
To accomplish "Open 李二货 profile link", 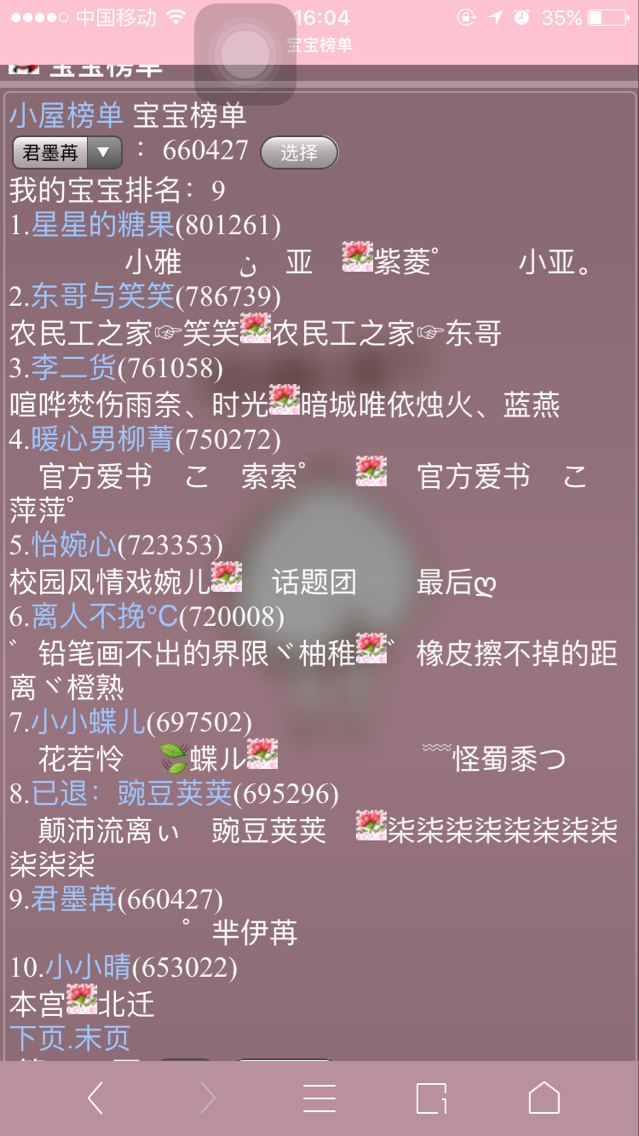I will click(74, 368).
